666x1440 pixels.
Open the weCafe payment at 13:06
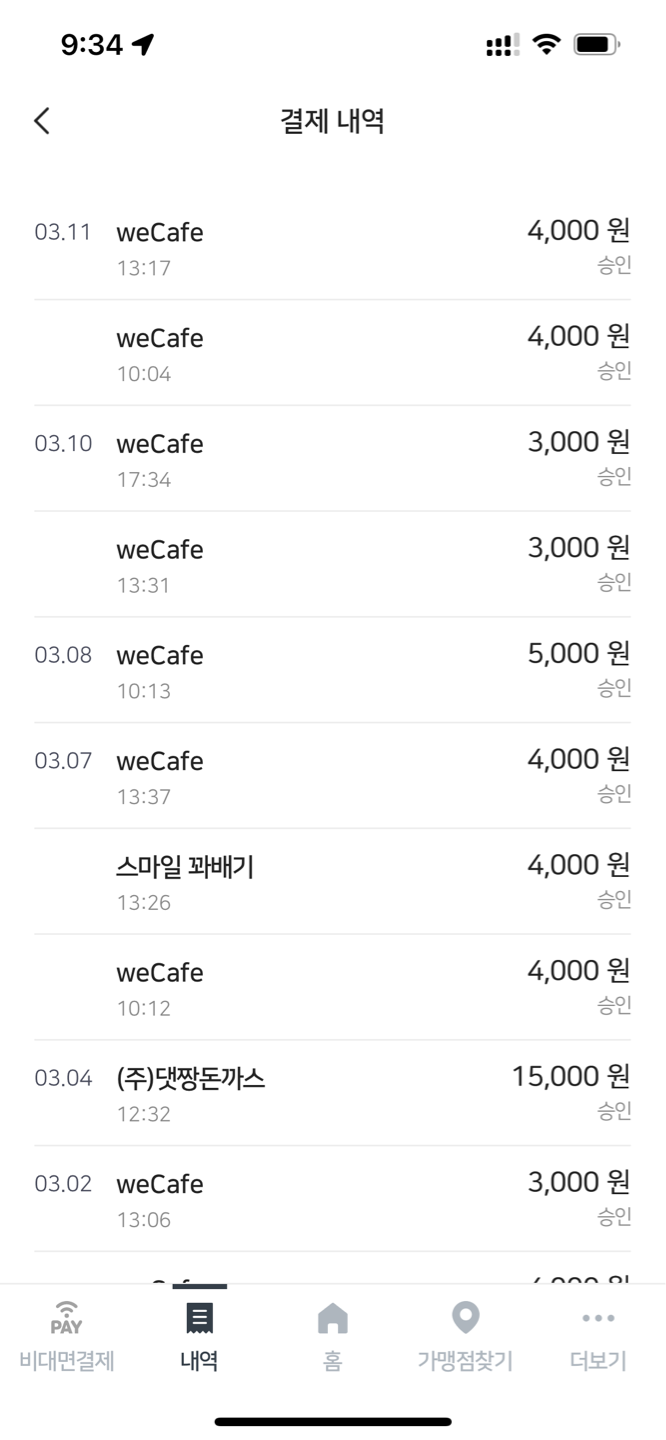(333, 1199)
